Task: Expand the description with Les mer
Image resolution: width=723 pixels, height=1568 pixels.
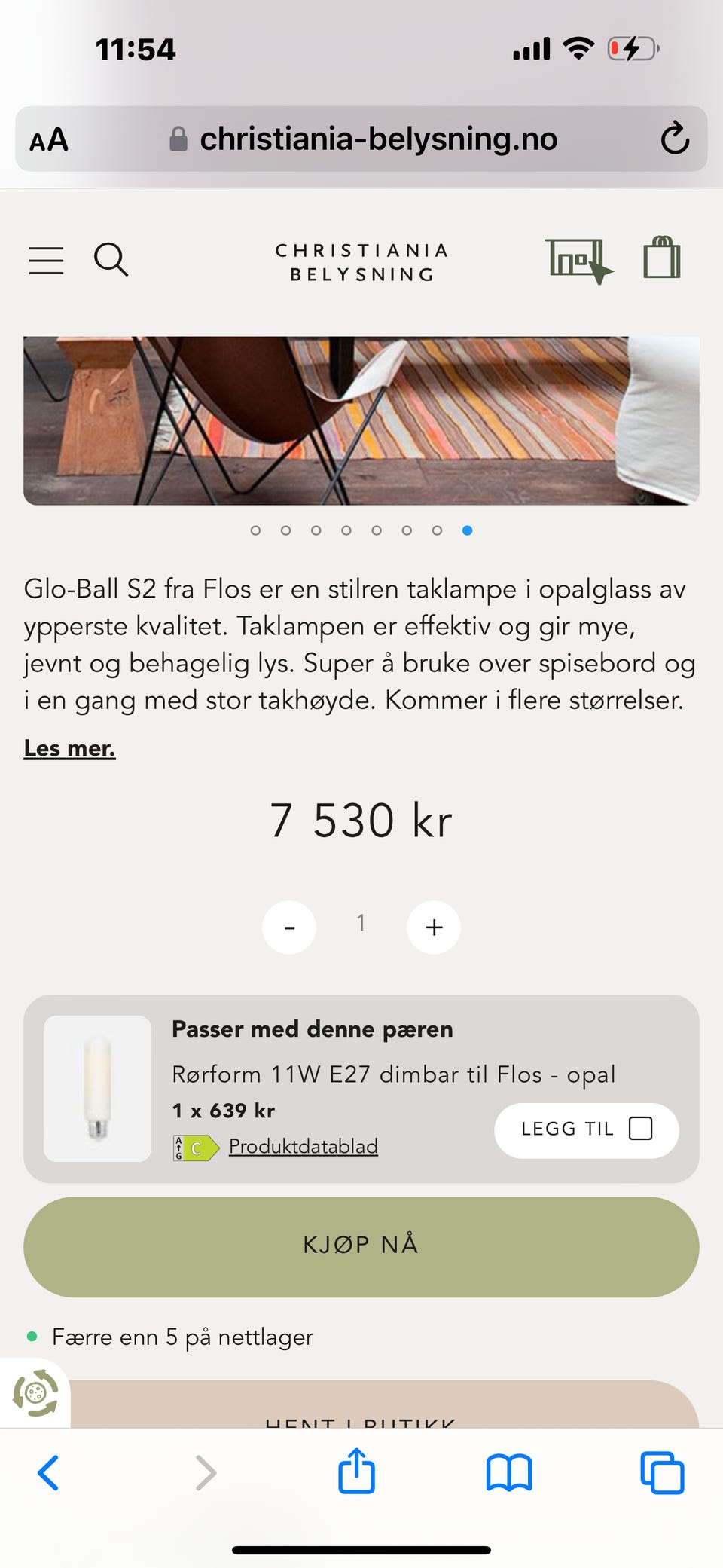Action: 70,747
